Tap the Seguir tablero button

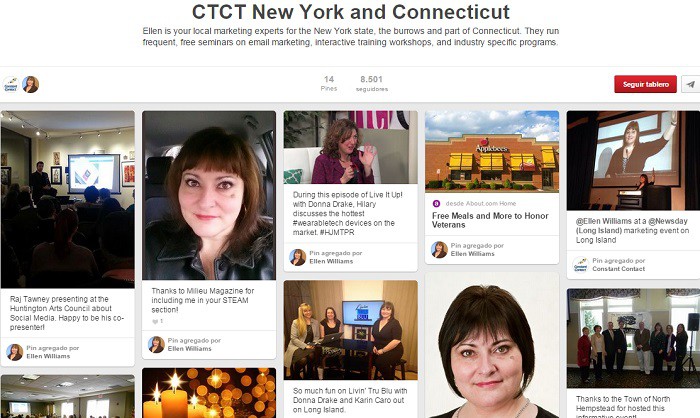click(645, 84)
